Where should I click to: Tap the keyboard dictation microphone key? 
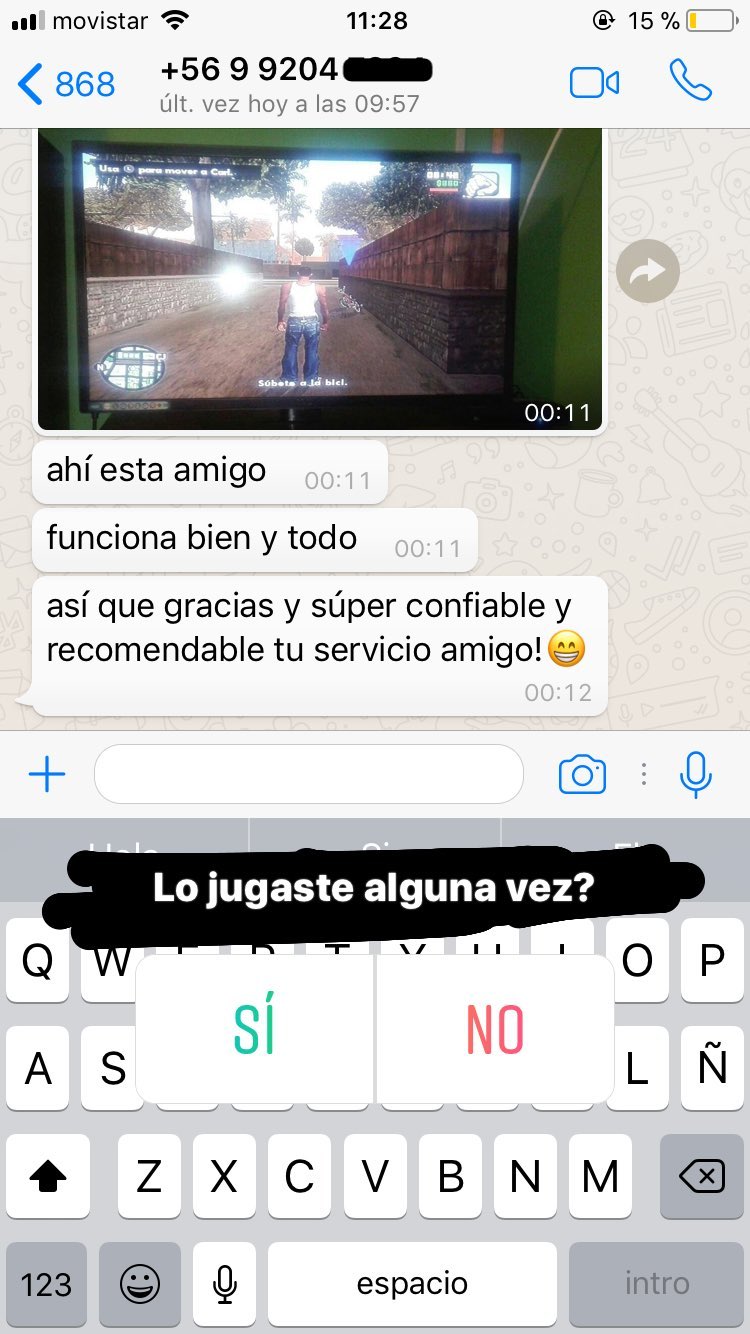(x=225, y=1284)
